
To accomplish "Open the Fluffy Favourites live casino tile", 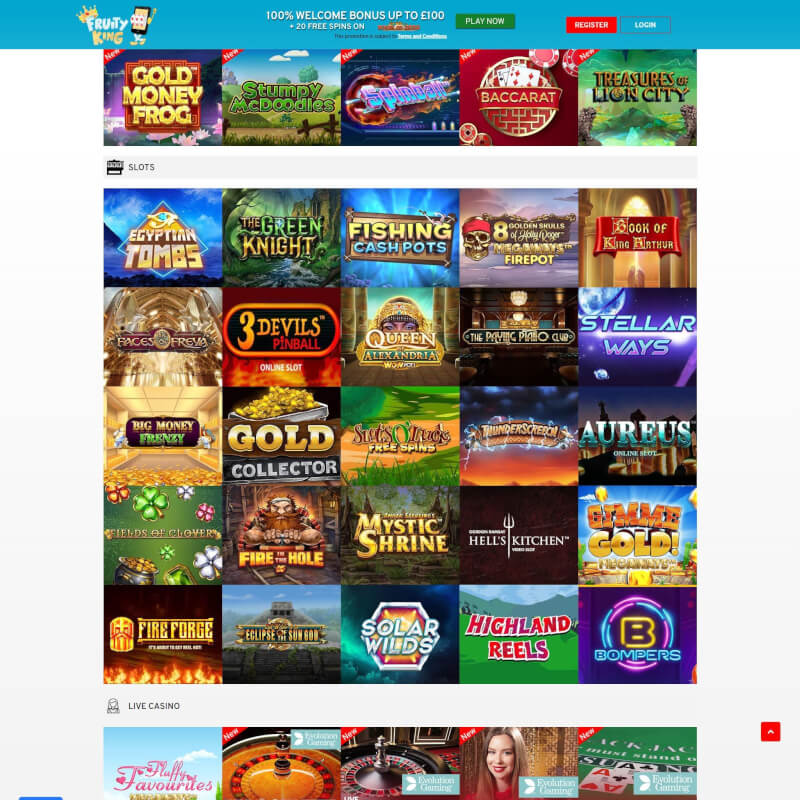I will coord(162,763).
